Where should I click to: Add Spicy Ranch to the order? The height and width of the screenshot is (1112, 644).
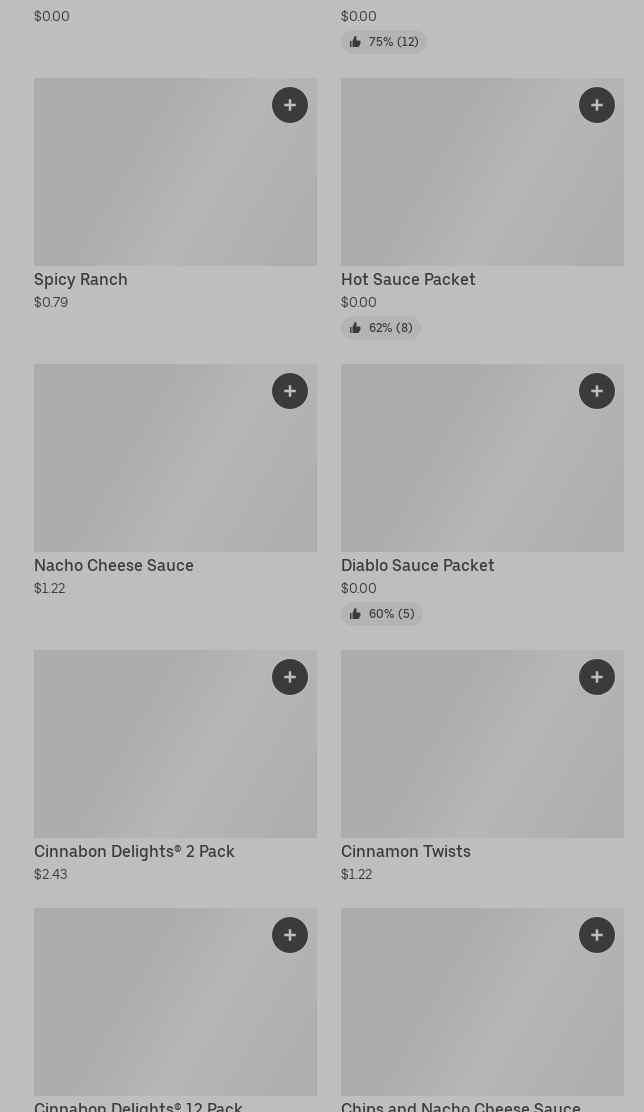(x=290, y=105)
